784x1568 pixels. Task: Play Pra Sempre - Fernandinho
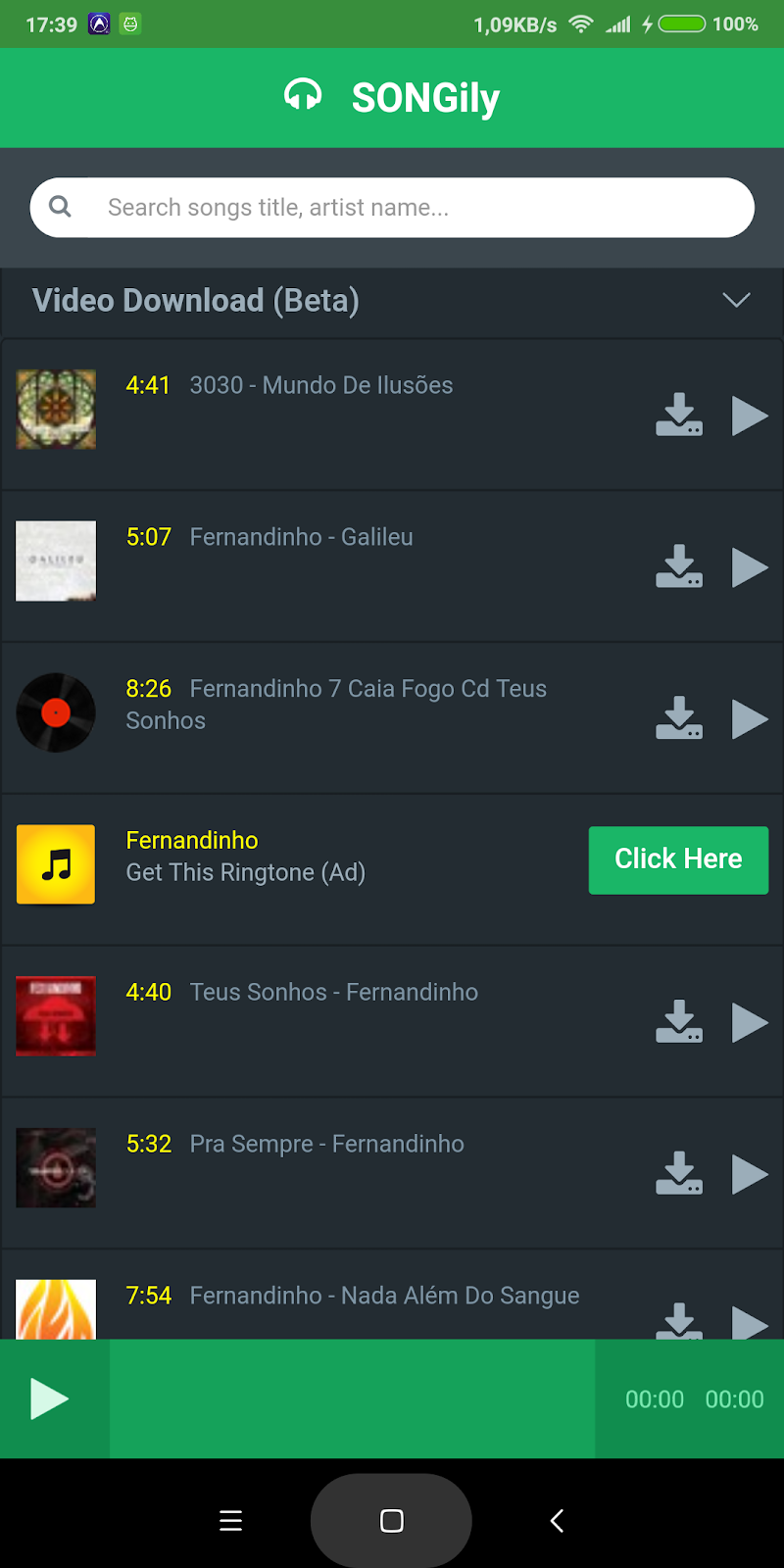tap(750, 1174)
